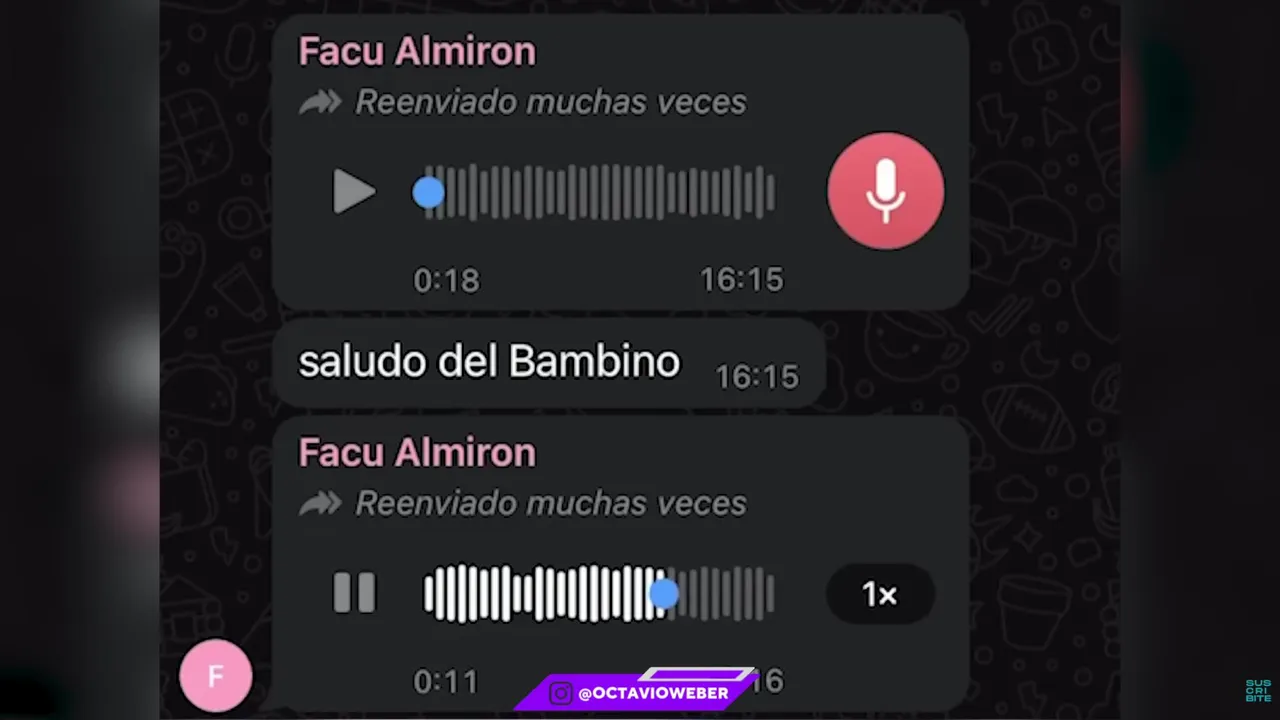Change the 1x playback speed
The image size is (1280, 720).
tap(880, 595)
